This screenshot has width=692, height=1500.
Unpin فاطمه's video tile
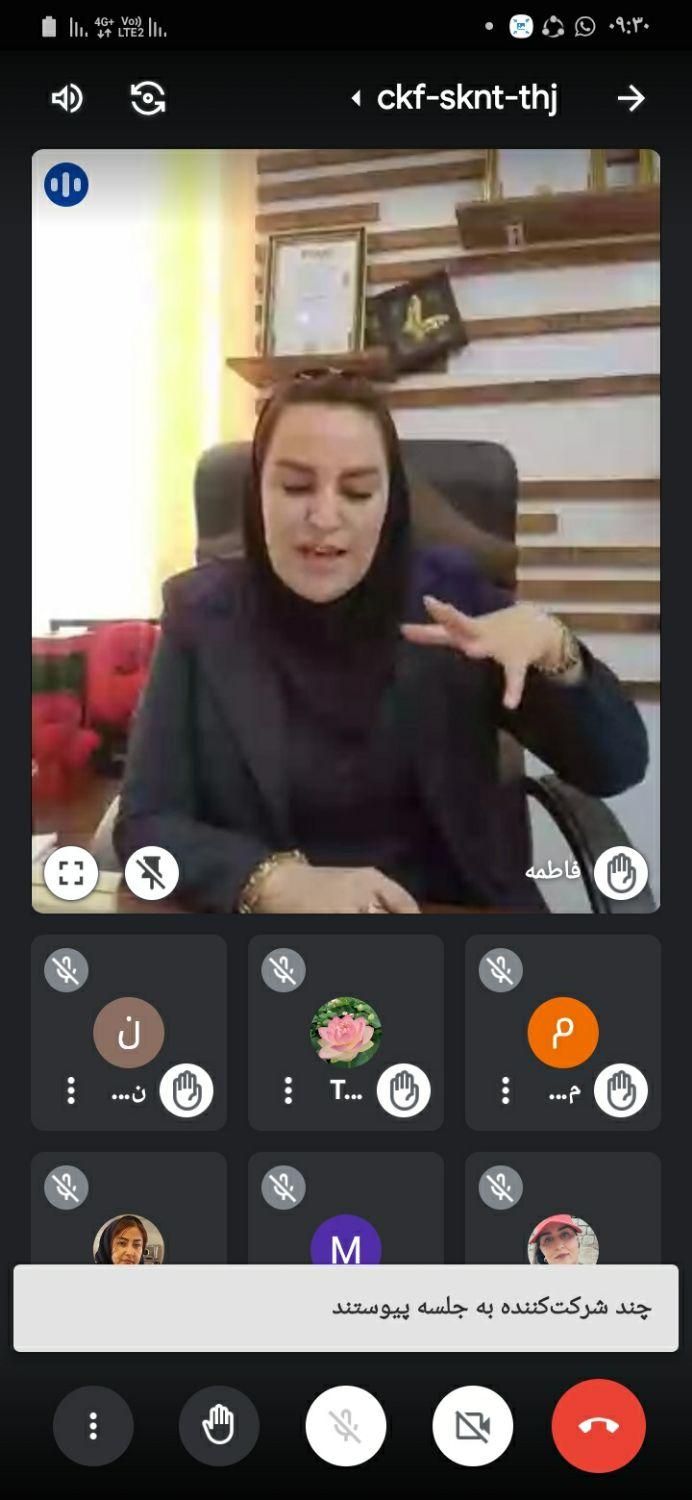[x=152, y=873]
